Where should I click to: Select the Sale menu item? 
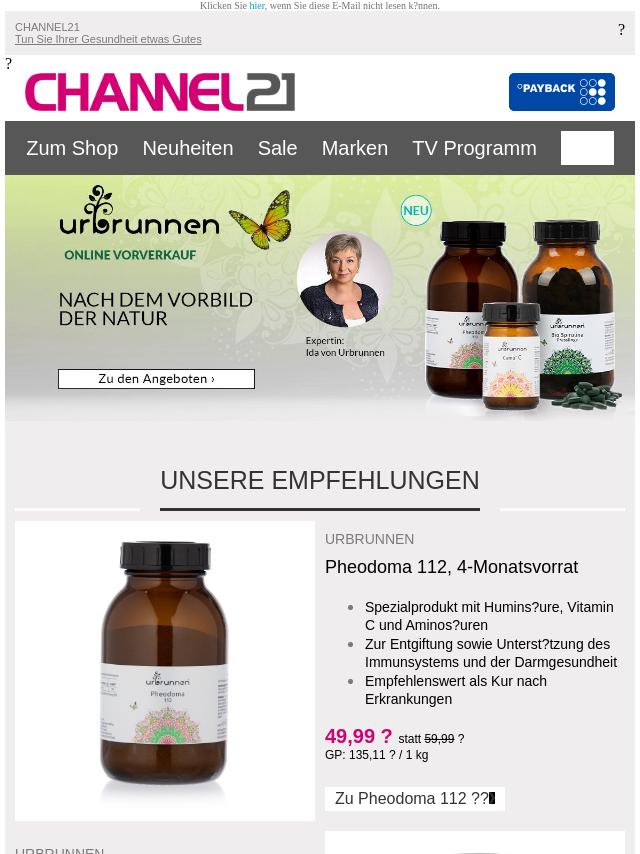pyautogui.click(x=277, y=148)
